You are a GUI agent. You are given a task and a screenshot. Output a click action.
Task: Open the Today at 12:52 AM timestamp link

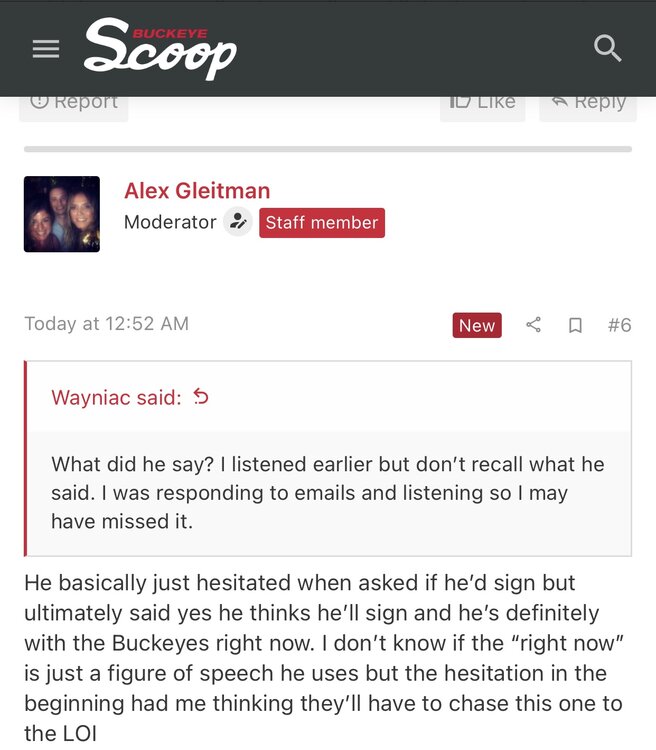tap(106, 323)
